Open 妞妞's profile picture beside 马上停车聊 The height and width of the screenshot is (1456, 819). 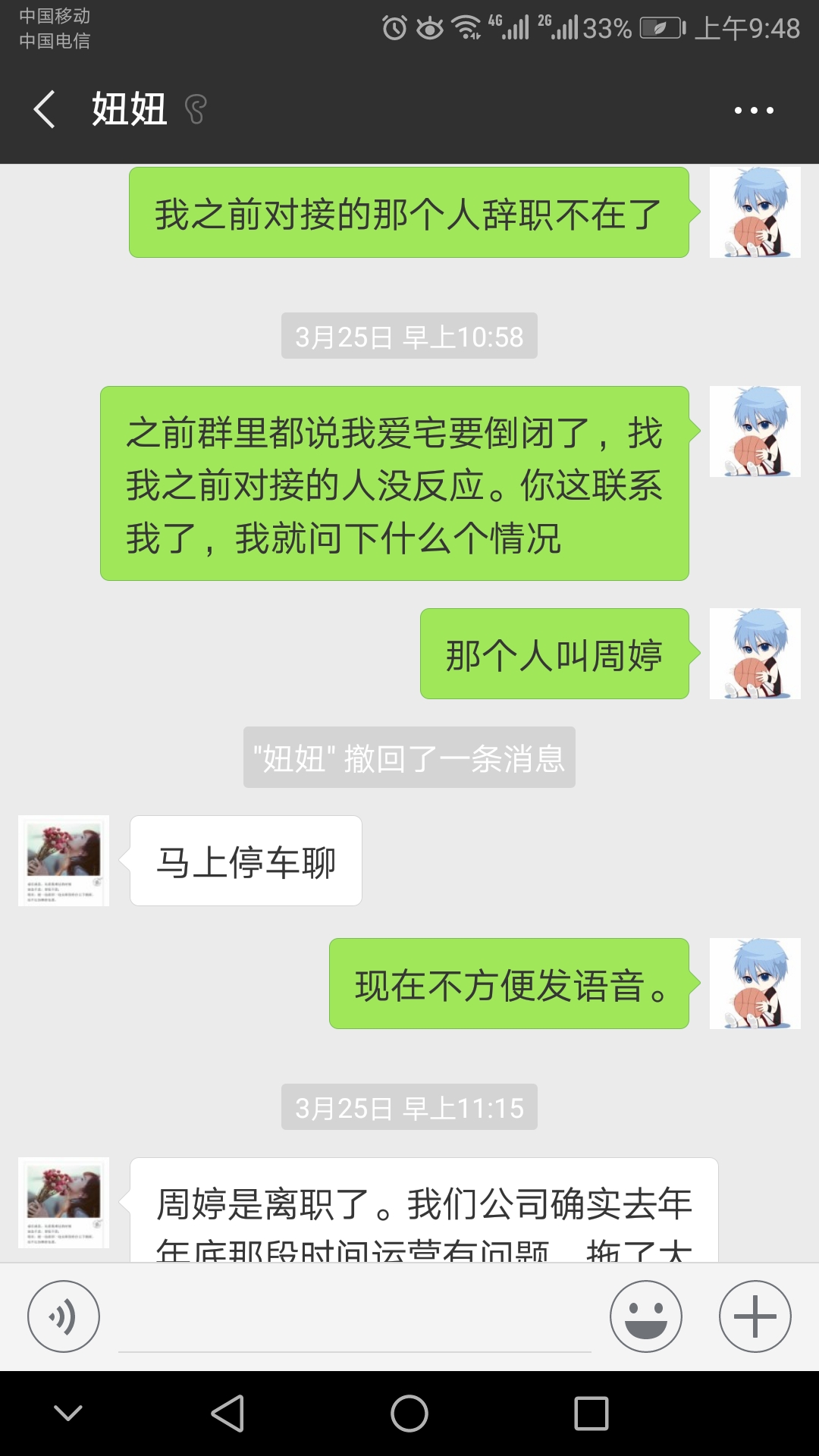(64, 861)
